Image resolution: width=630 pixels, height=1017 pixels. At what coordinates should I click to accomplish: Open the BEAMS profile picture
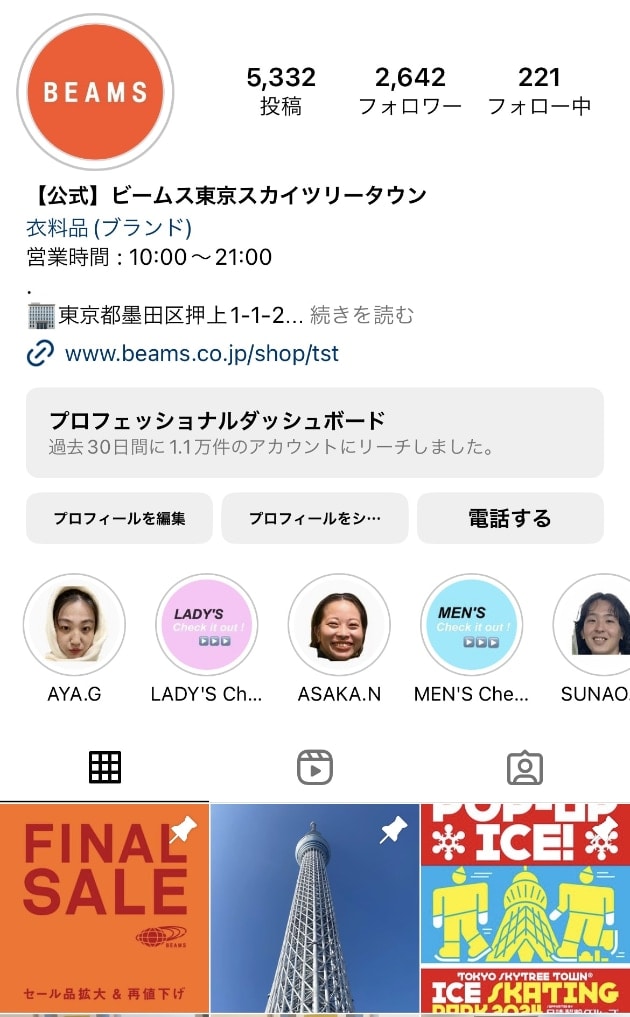pos(96,92)
